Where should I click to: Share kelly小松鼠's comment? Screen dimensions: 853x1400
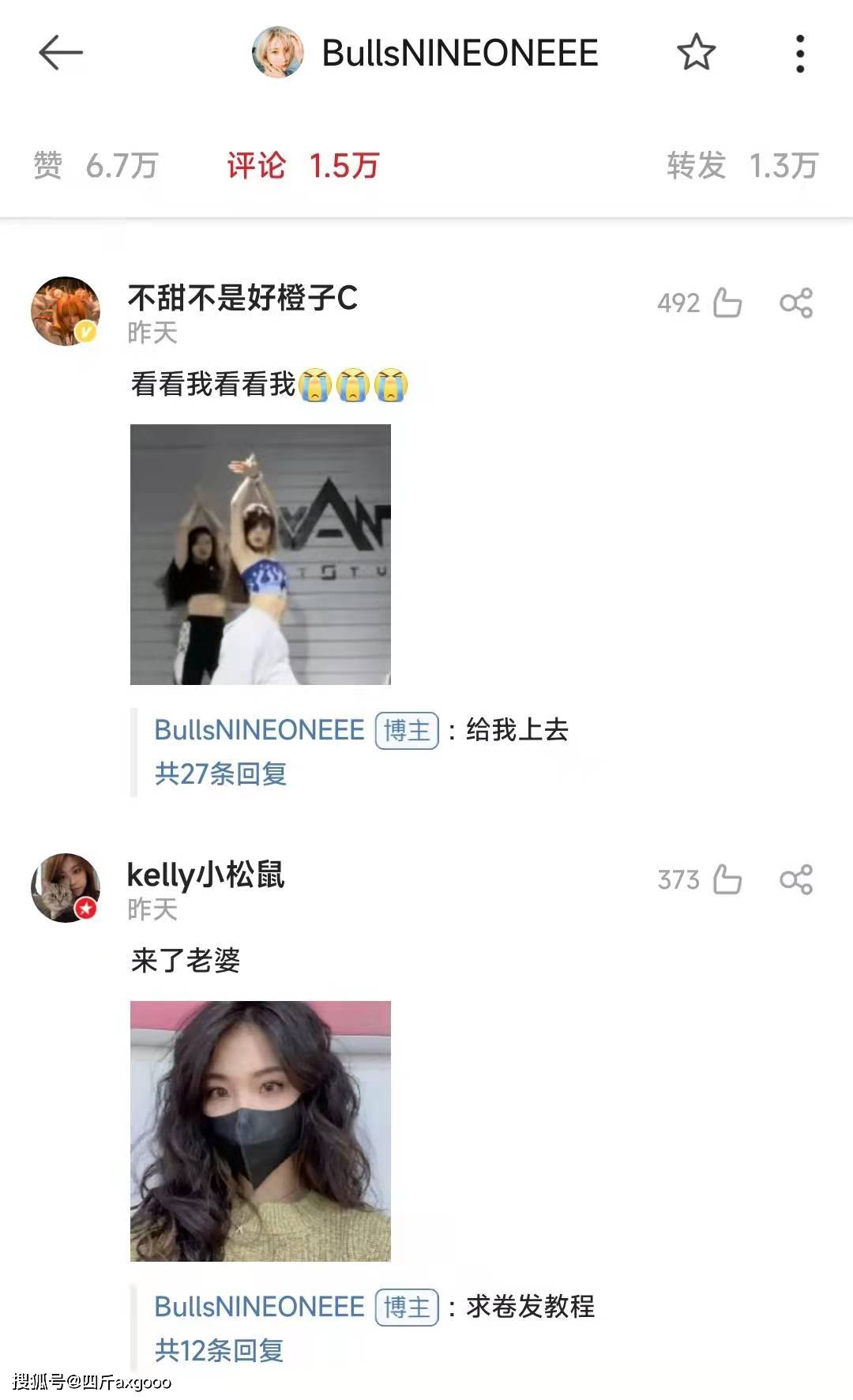tap(796, 879)
